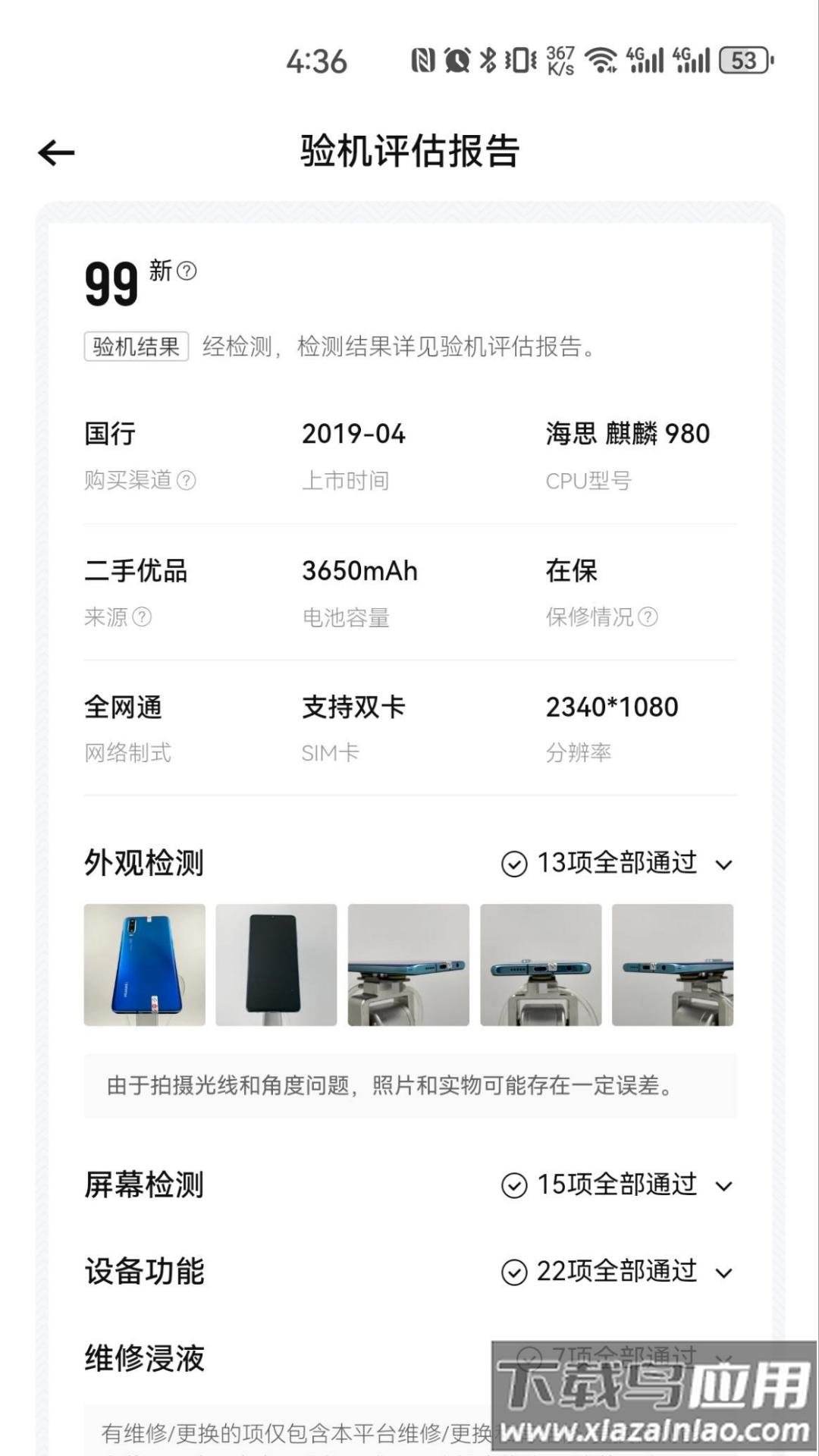Tap the help icon next to 99新

187,271
